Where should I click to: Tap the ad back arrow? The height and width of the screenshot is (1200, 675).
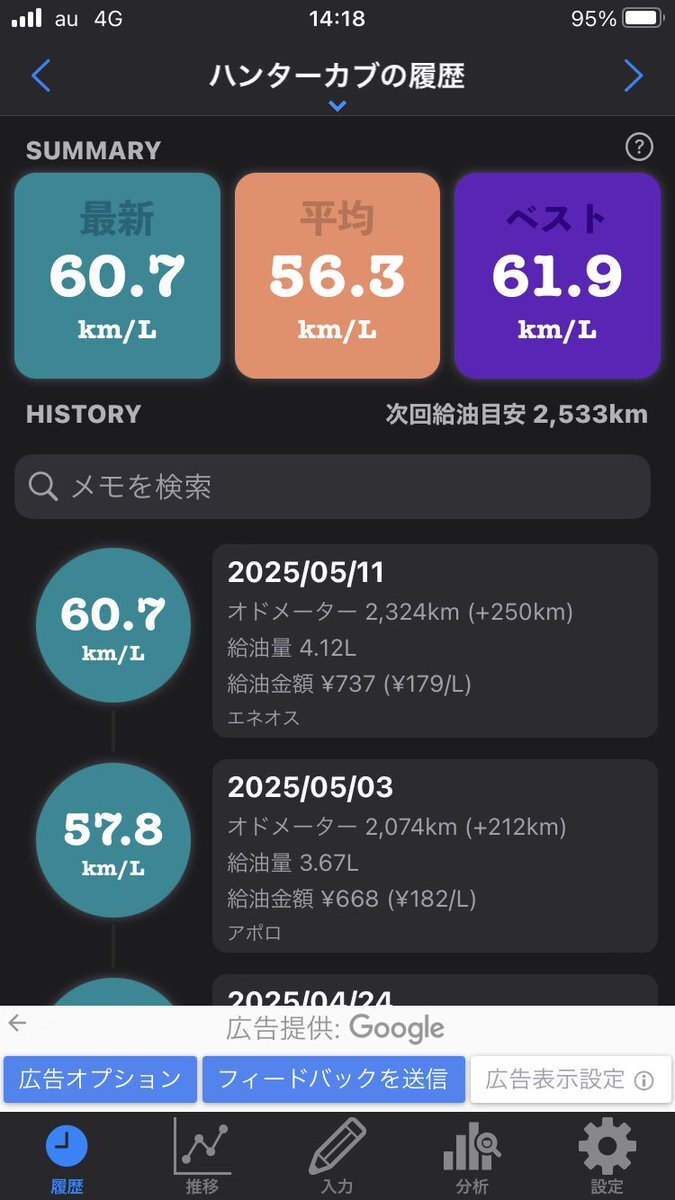[x=17, y=1023]
